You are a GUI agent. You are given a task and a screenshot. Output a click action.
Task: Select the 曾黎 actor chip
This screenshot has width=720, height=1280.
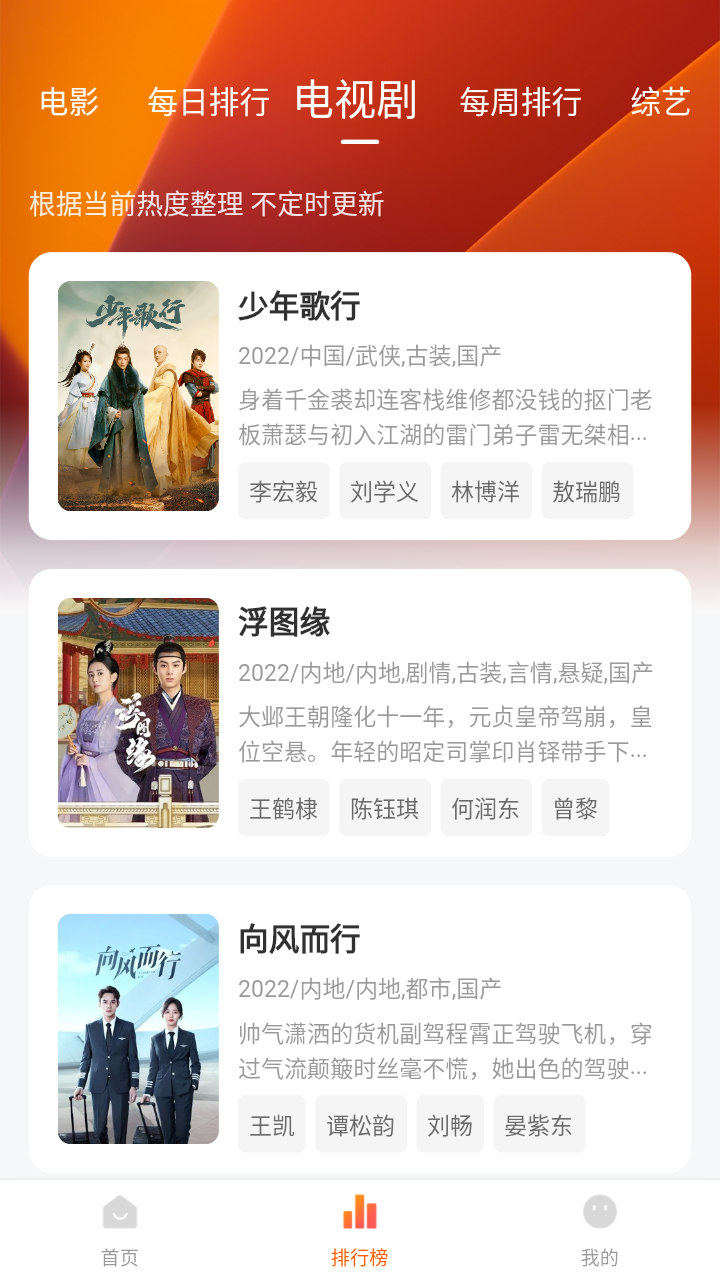pos(576,808)
